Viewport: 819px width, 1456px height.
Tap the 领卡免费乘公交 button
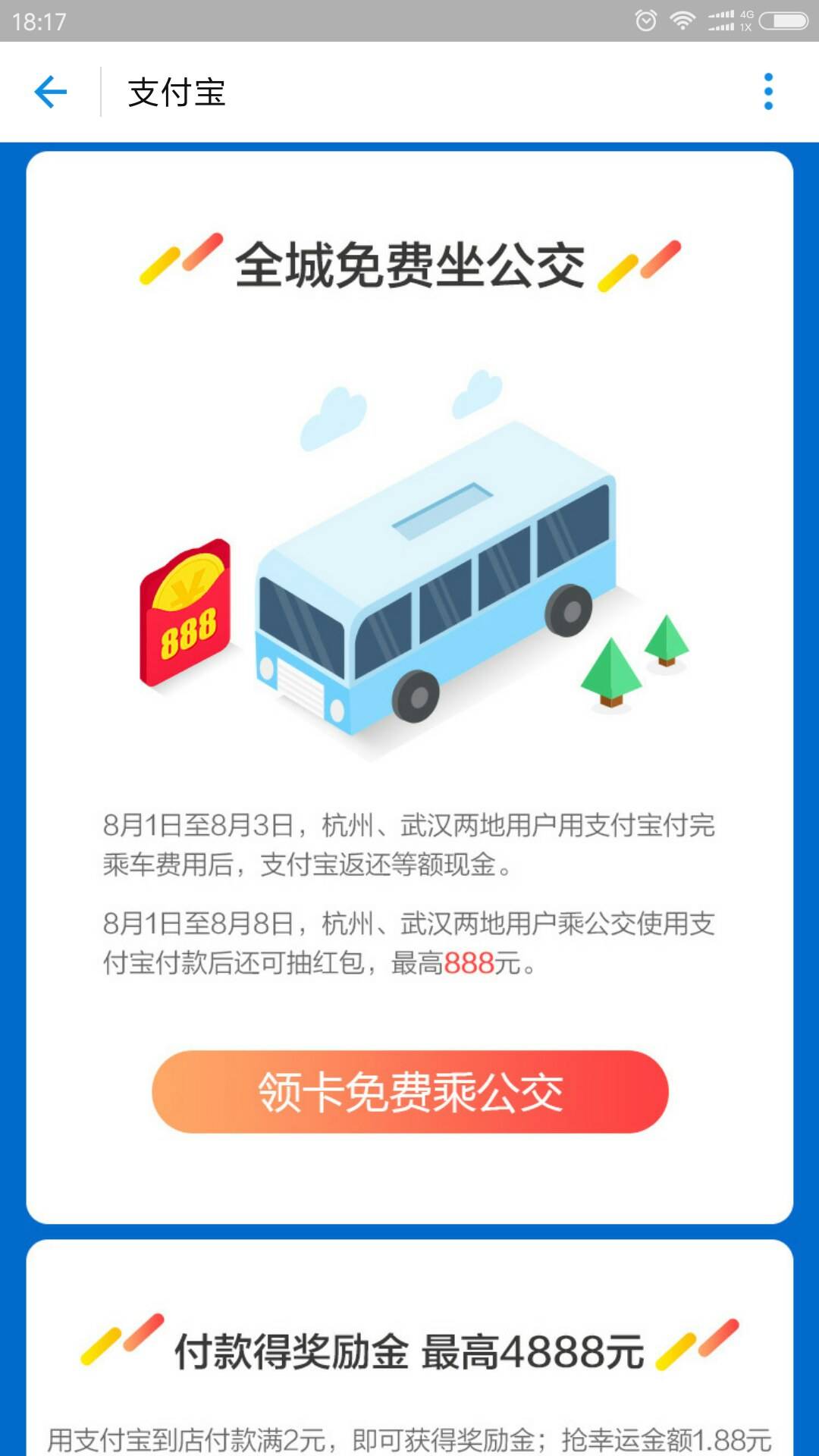(x=409, y=1092)
